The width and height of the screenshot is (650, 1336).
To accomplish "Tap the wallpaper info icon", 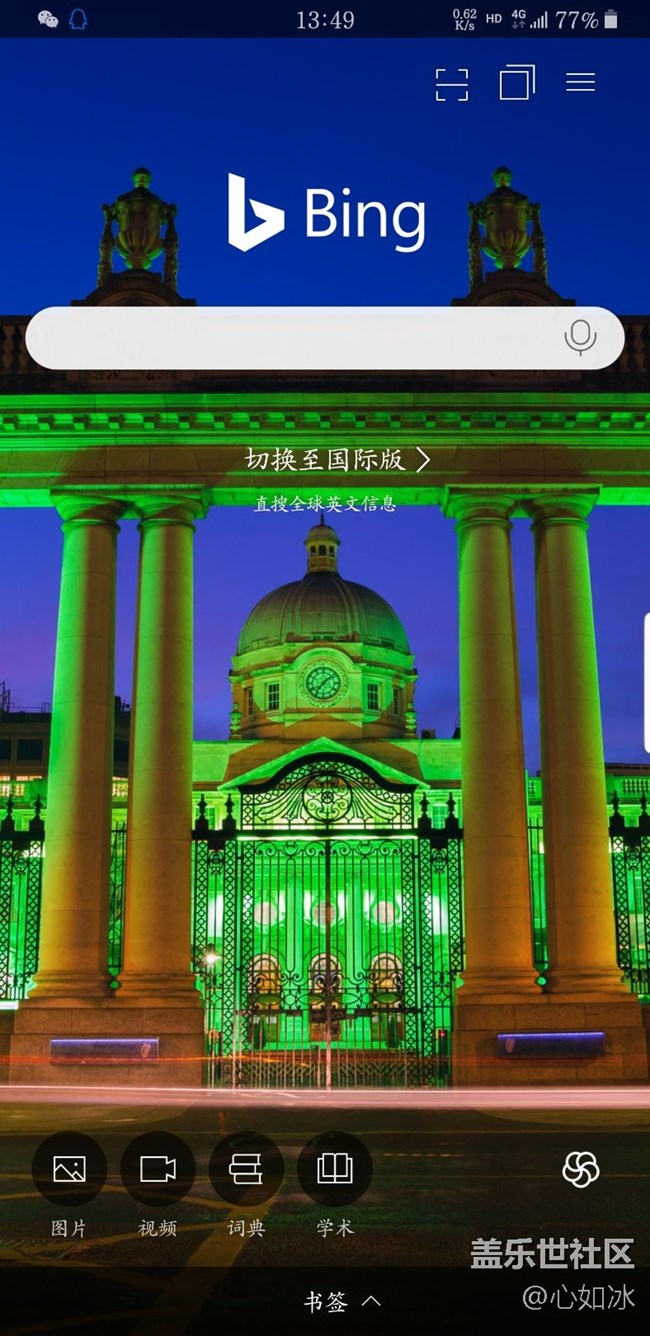I will click(x=580, y=1168).
